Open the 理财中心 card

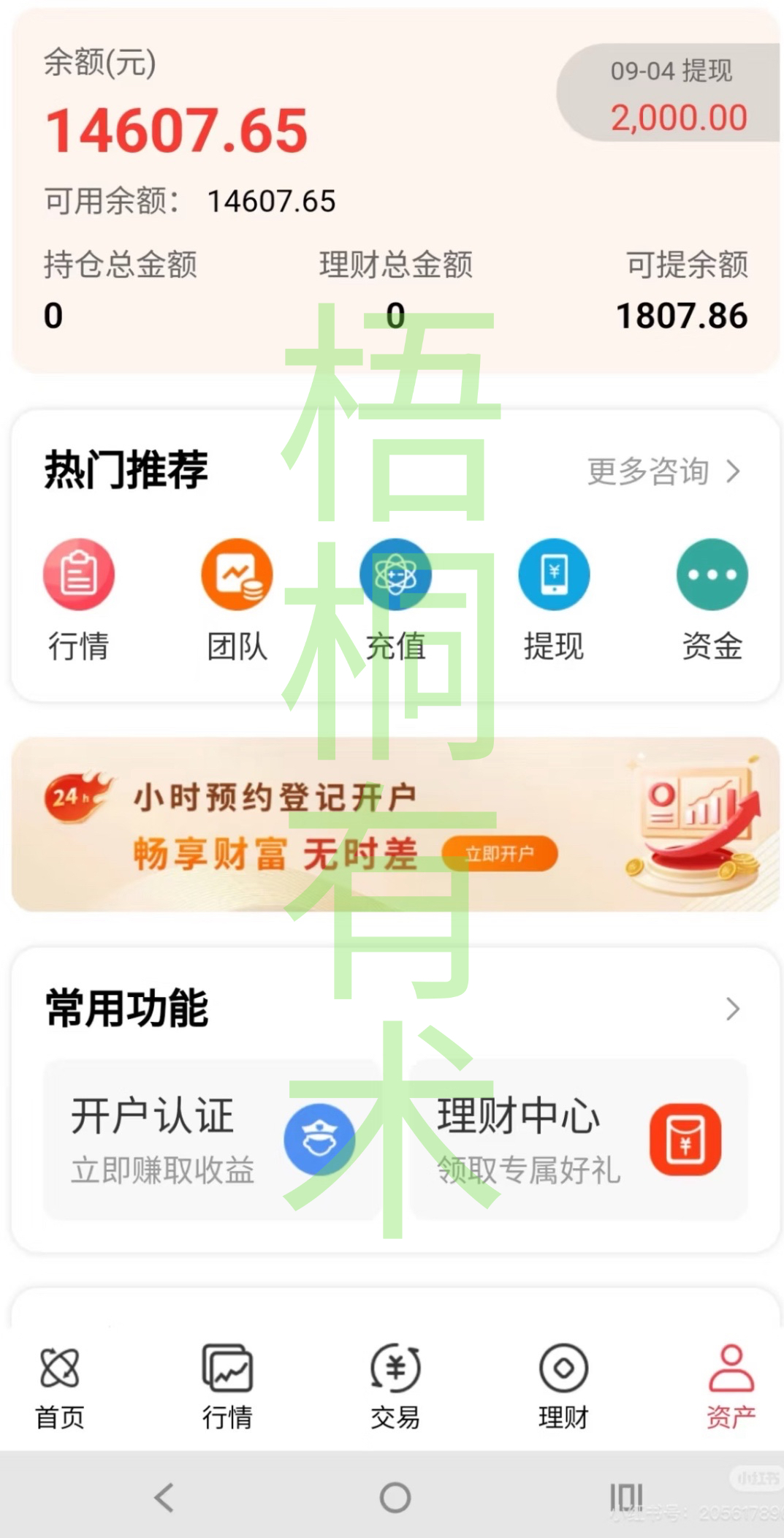[x=579, y=1140]
